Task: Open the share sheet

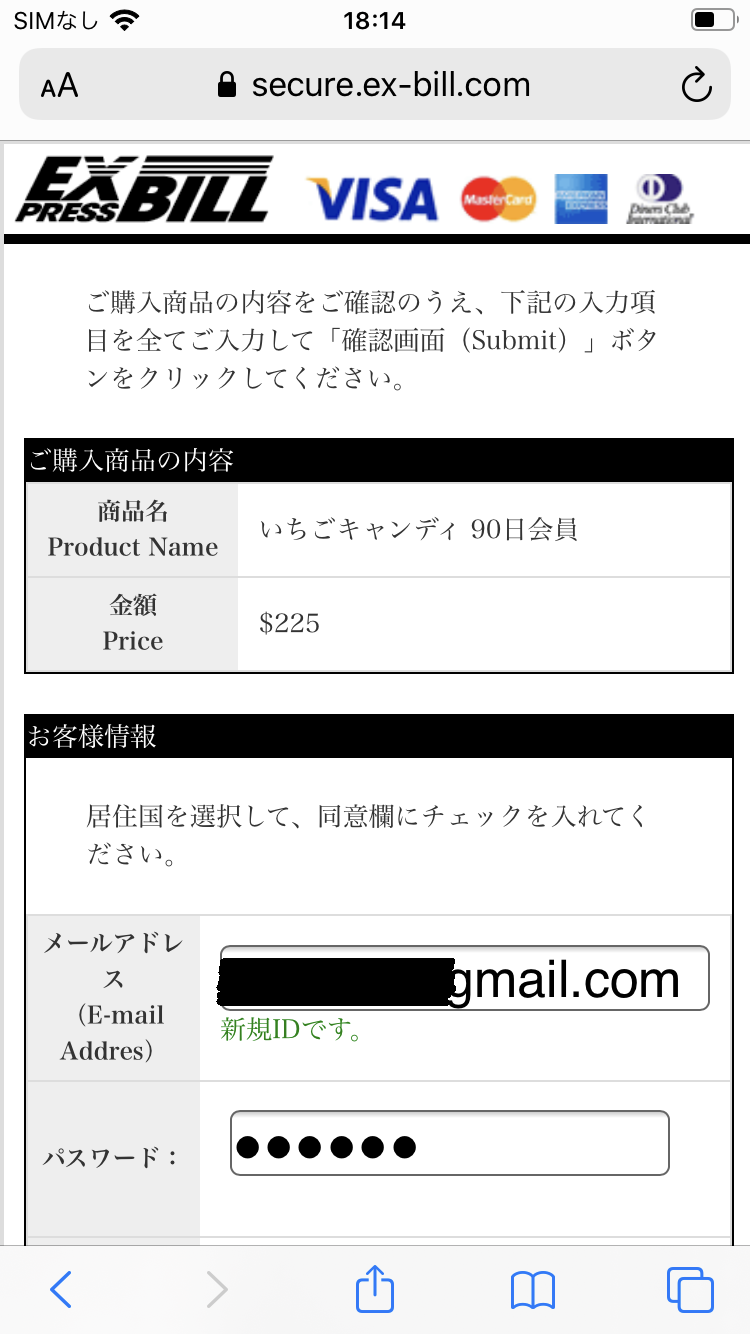Action: (x=375, y=1288)
